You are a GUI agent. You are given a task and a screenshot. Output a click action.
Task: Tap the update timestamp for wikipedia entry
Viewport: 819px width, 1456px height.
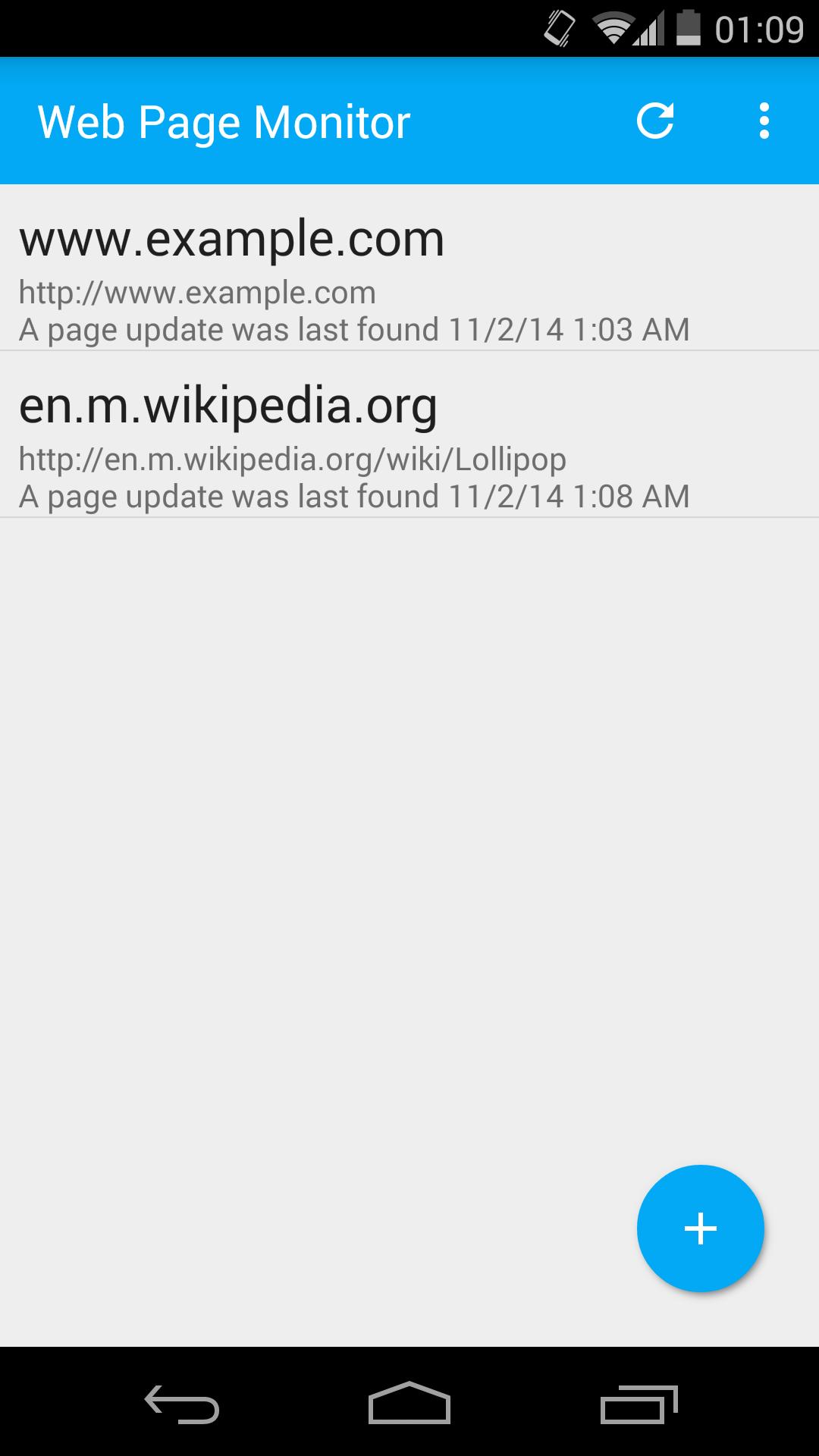tap(354, 496)
